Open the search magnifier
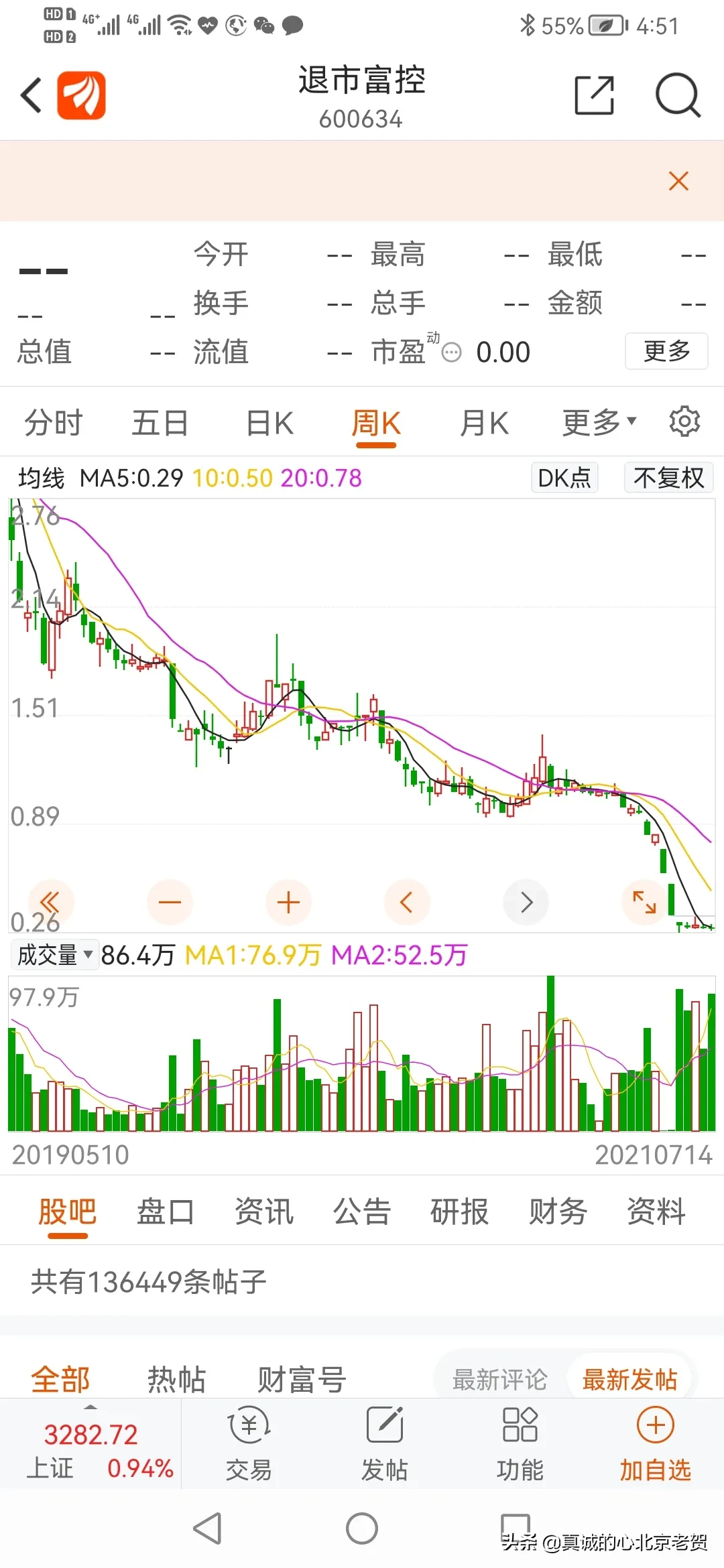The height and width of the screenshot is (1568, 724). pyautogui.click(x=677, y=95)
